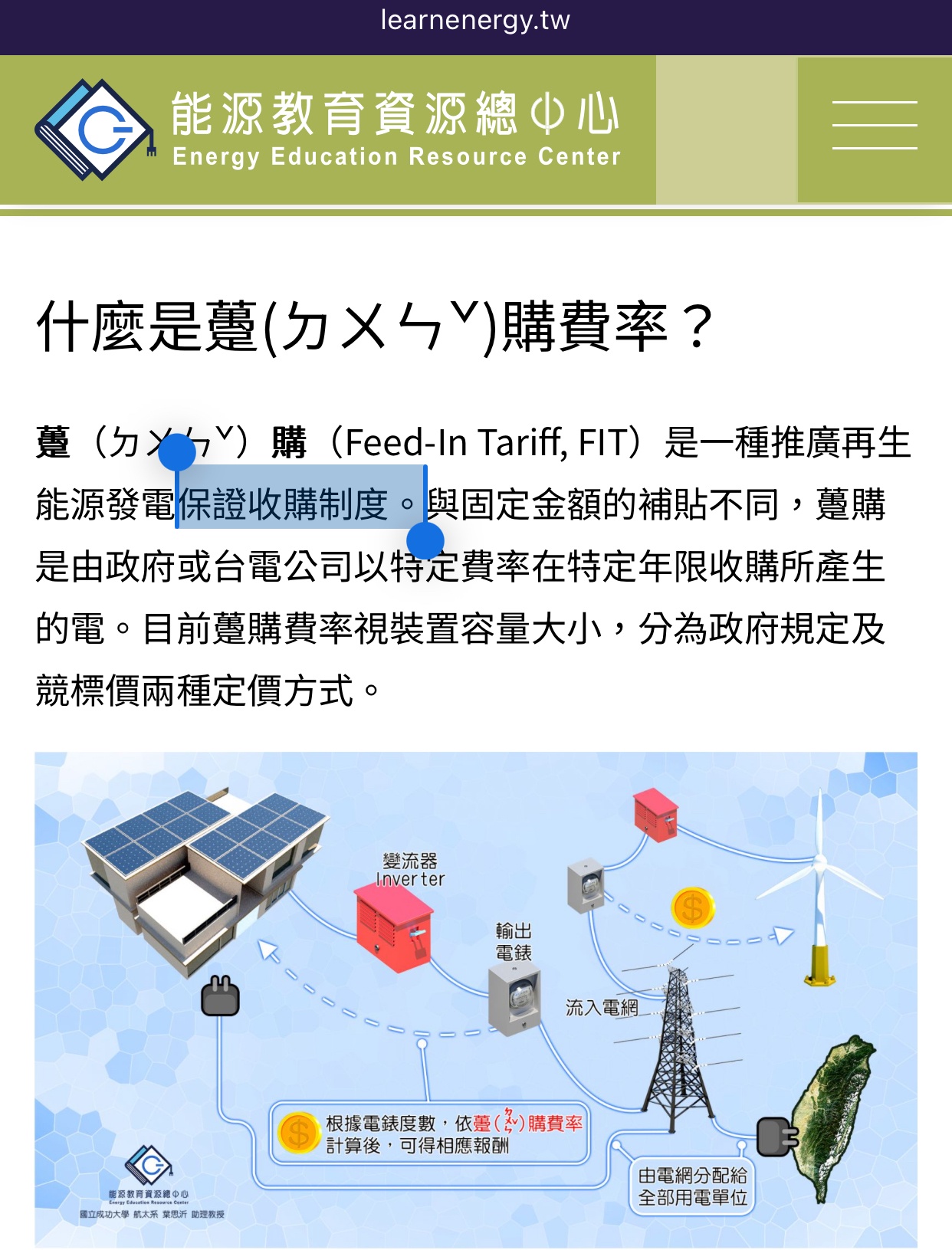Open the hamburger navigation menu
Screen dimensions: 952x1250
pos(875,126)
